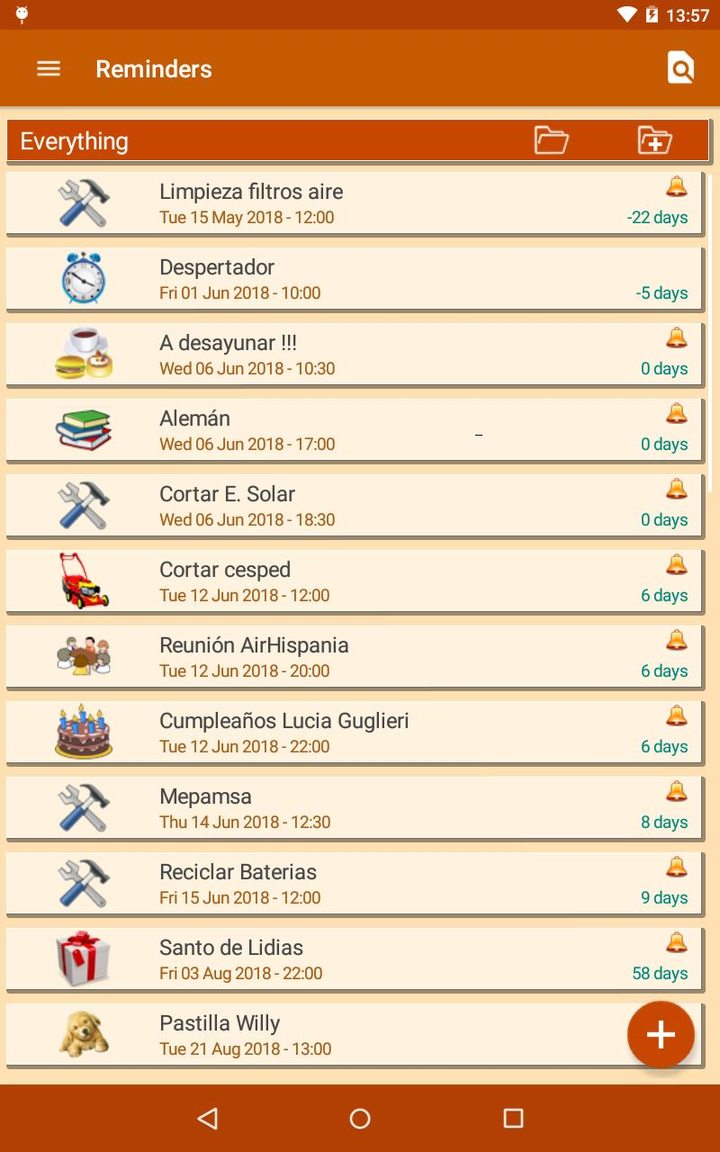Viewport: 720px width, 1152px height.
Task: Tap the orange plus button to add reminder
Action: tap(661, 1034)
